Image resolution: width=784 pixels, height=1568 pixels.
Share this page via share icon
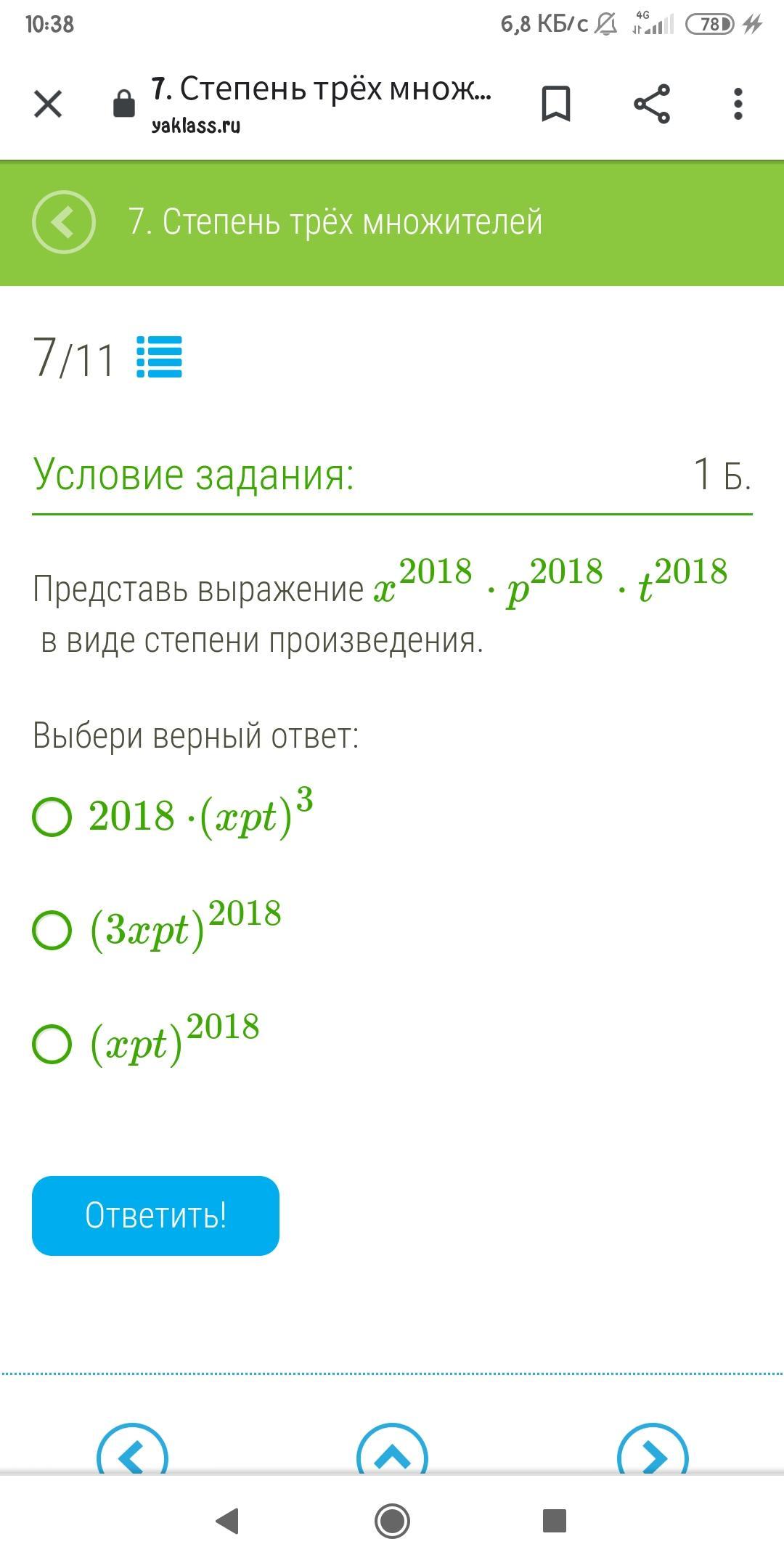point(652,104)
